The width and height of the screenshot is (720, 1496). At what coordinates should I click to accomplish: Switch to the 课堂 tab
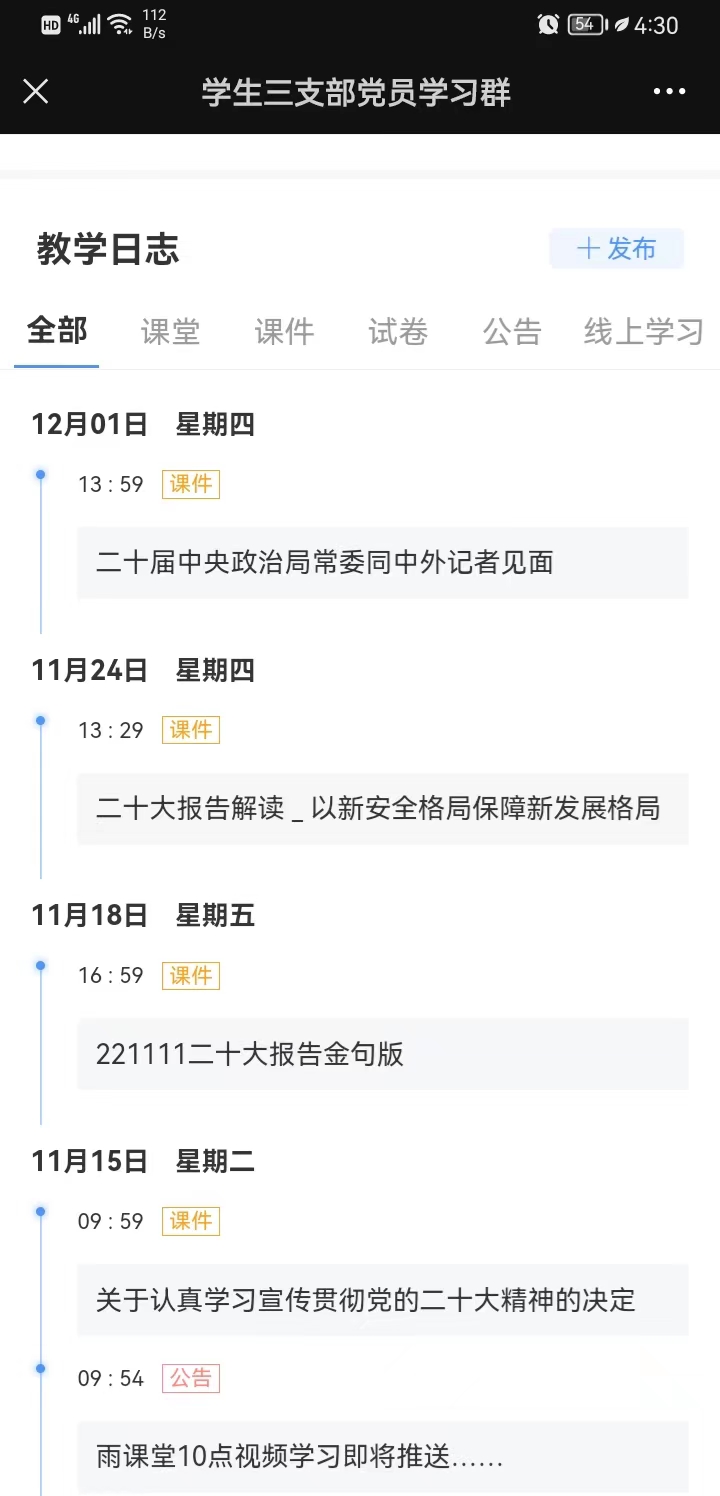coord(170,332)
